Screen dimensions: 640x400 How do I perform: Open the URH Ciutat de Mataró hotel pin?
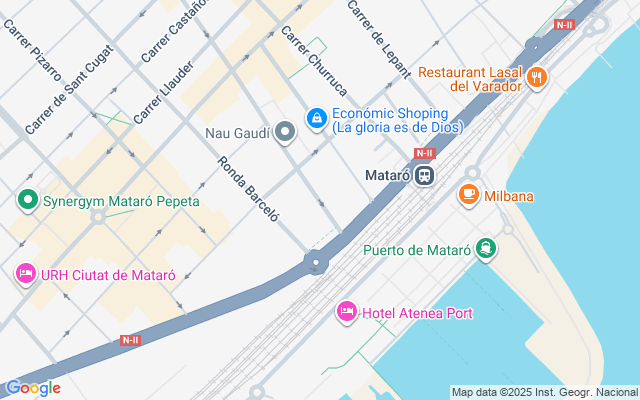point(26,273)
